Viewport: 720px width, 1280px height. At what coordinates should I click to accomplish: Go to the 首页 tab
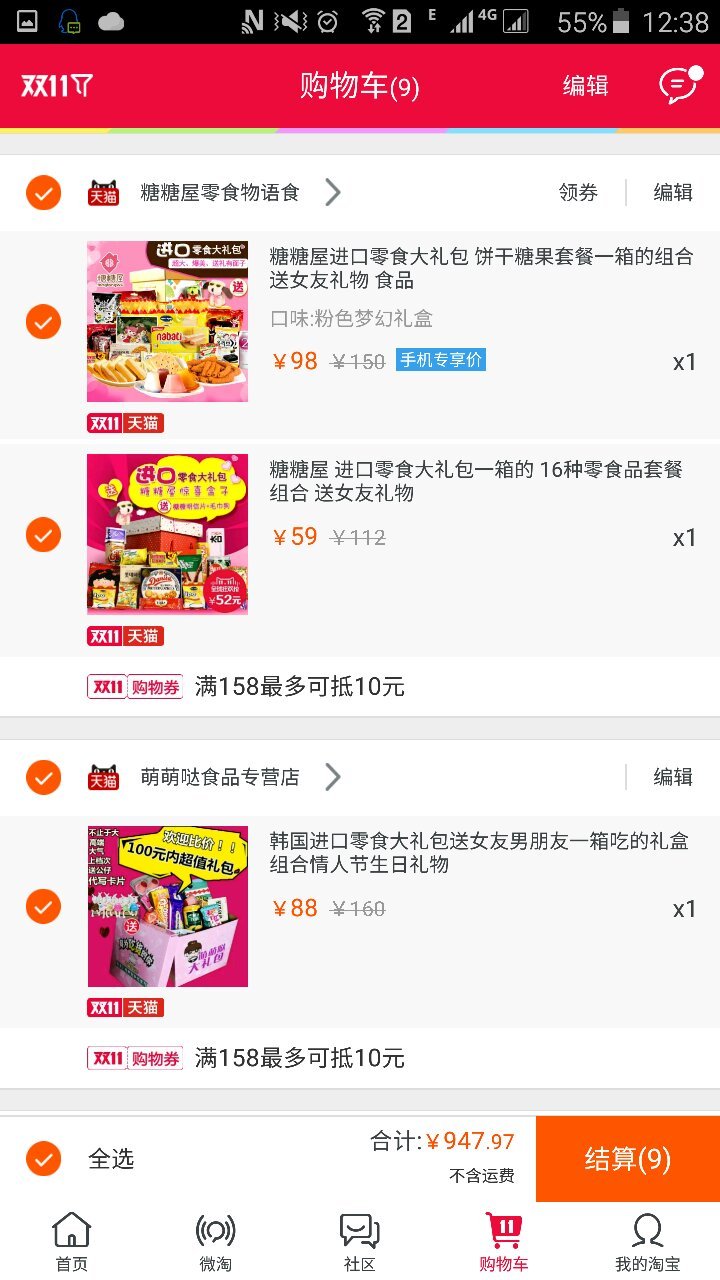pos(71,1242)
